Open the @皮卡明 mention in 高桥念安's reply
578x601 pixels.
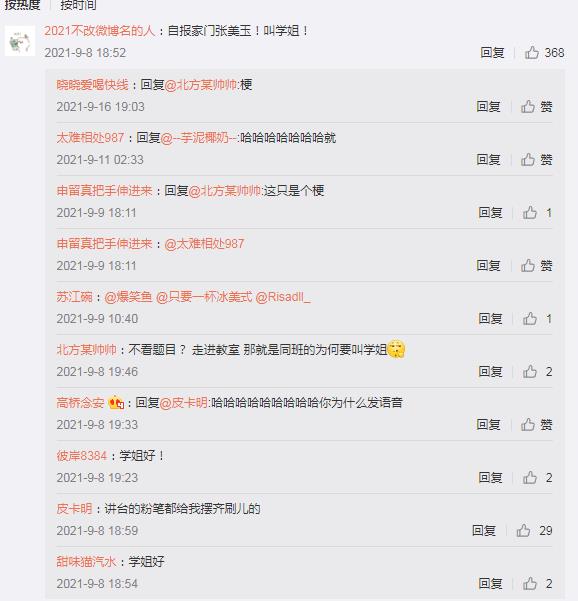(183, 403)
